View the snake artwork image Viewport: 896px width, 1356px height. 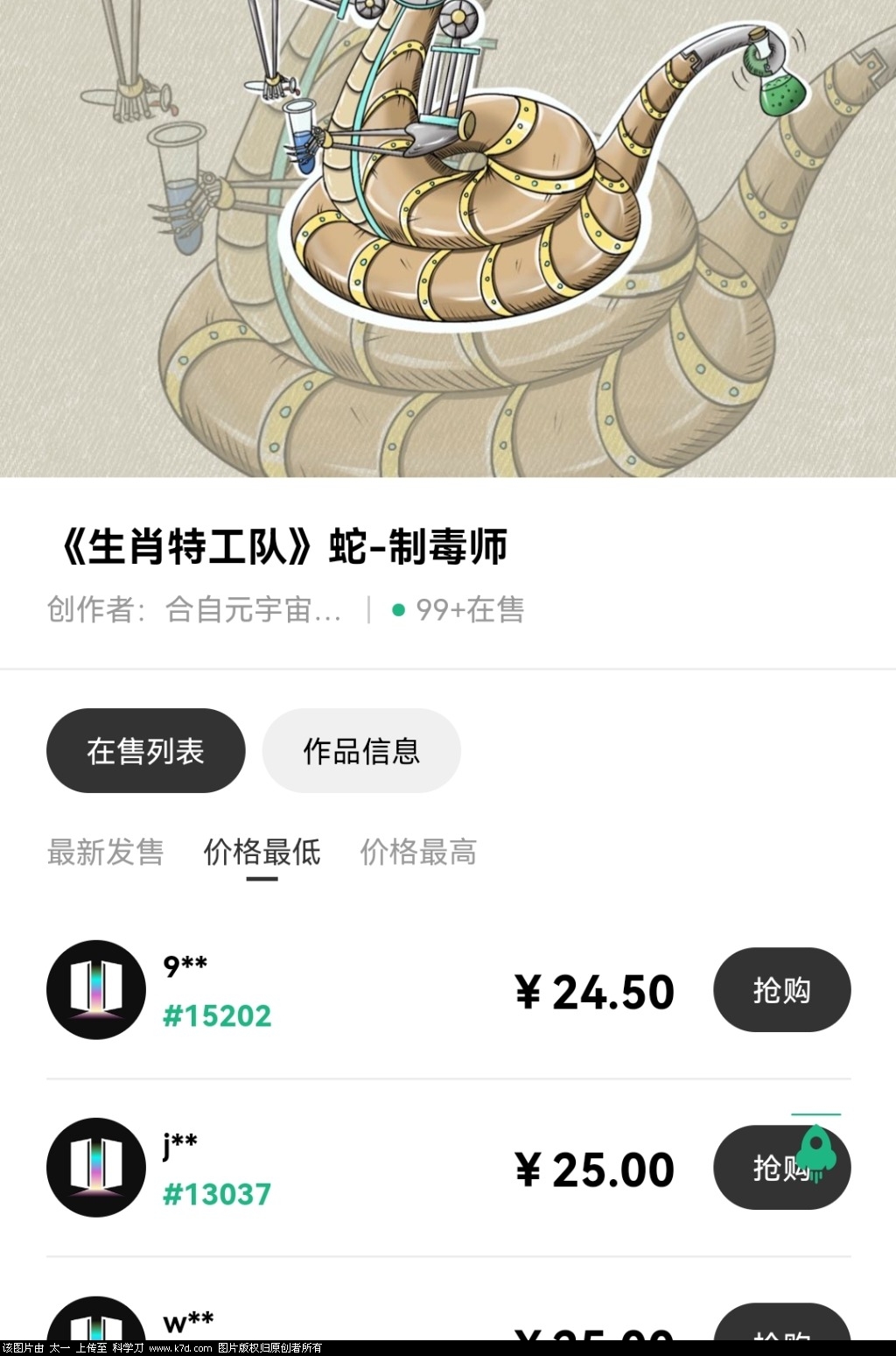click(x=448, y=236)
